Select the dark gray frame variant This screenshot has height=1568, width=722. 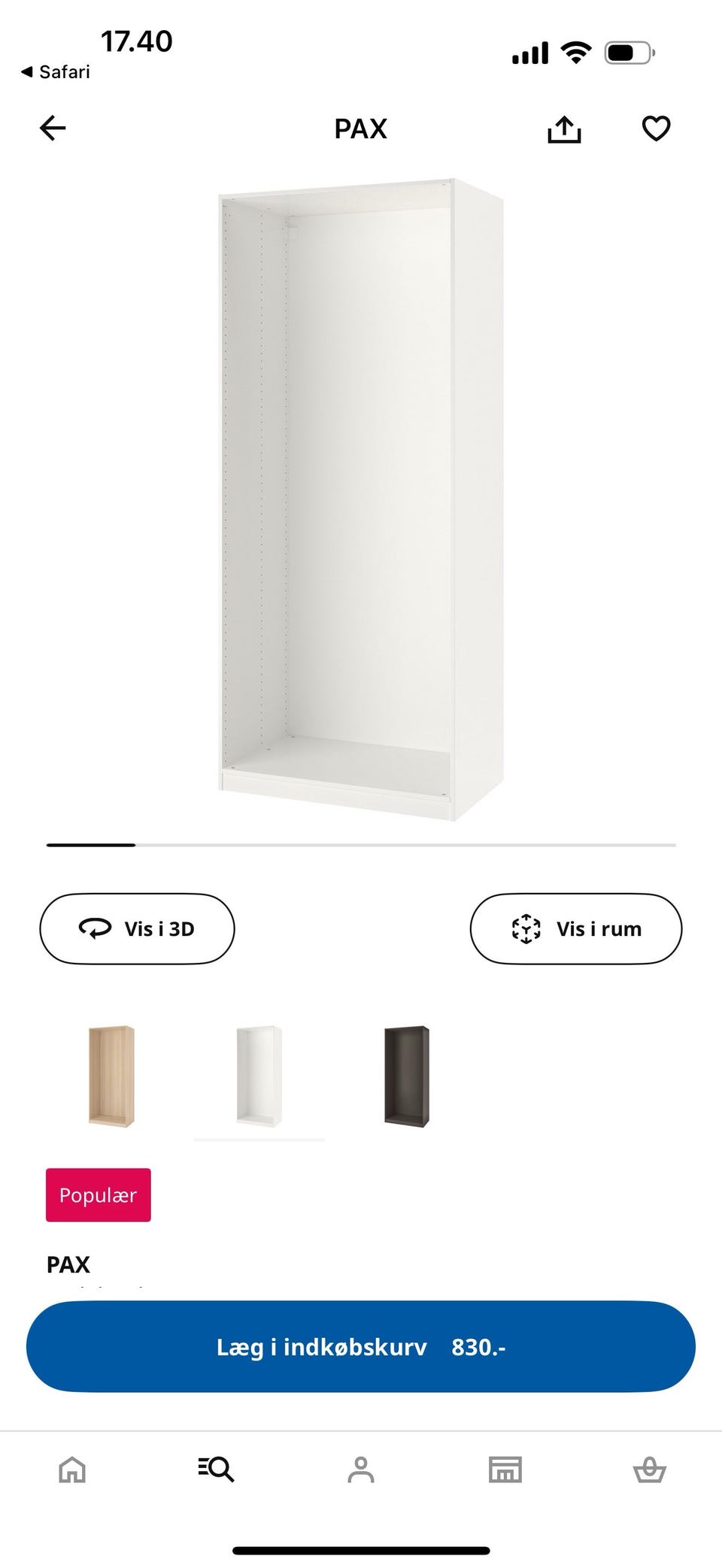coord(406,1076)
